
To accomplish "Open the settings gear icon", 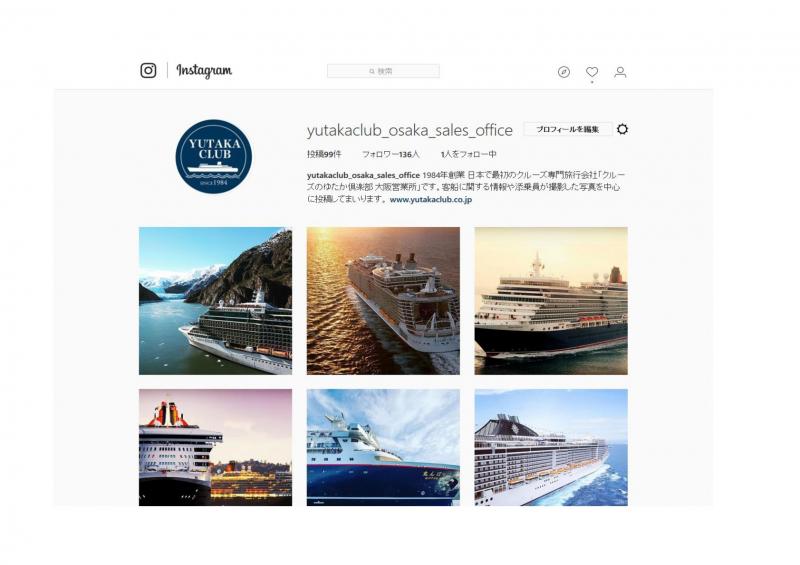I will 623,130.
